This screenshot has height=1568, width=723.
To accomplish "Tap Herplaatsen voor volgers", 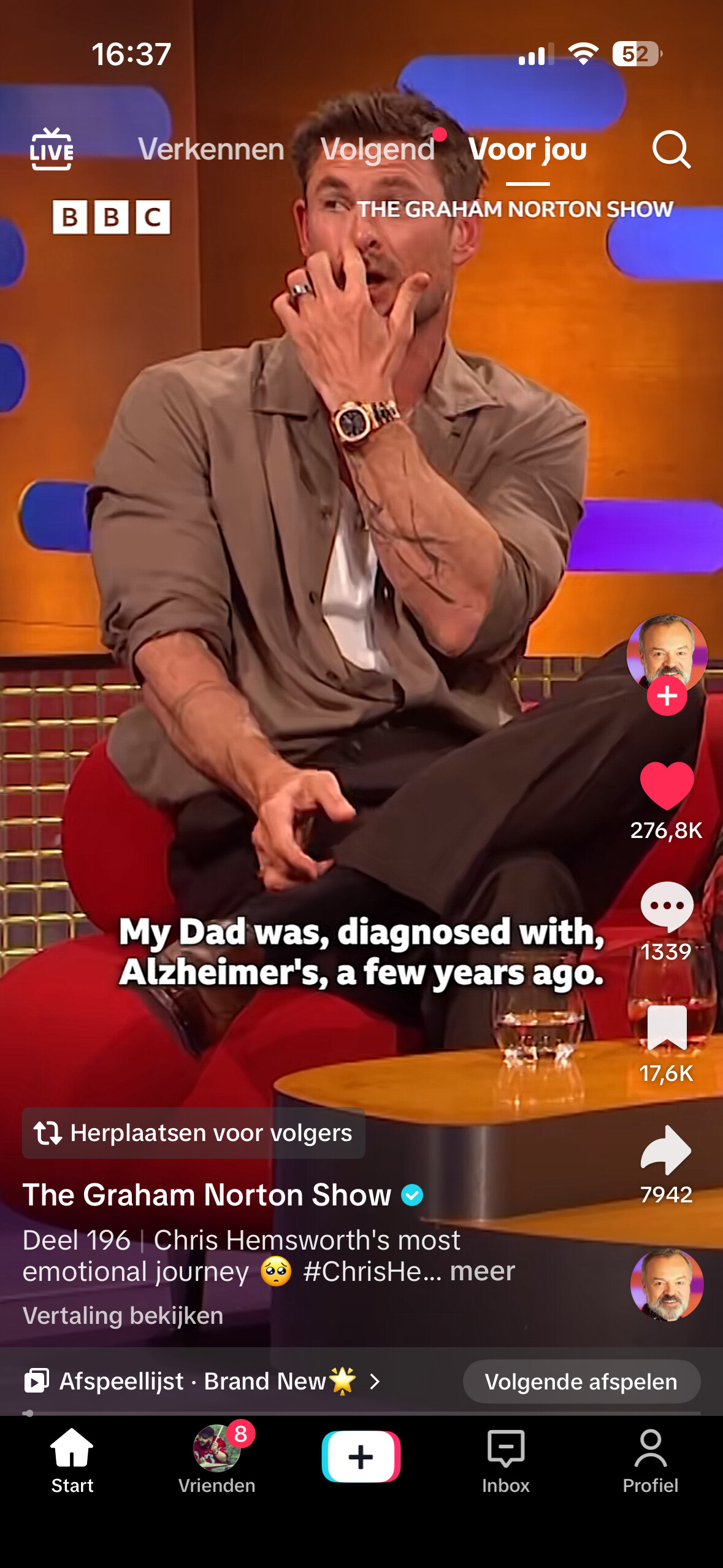I will (x=194, y=1133).
